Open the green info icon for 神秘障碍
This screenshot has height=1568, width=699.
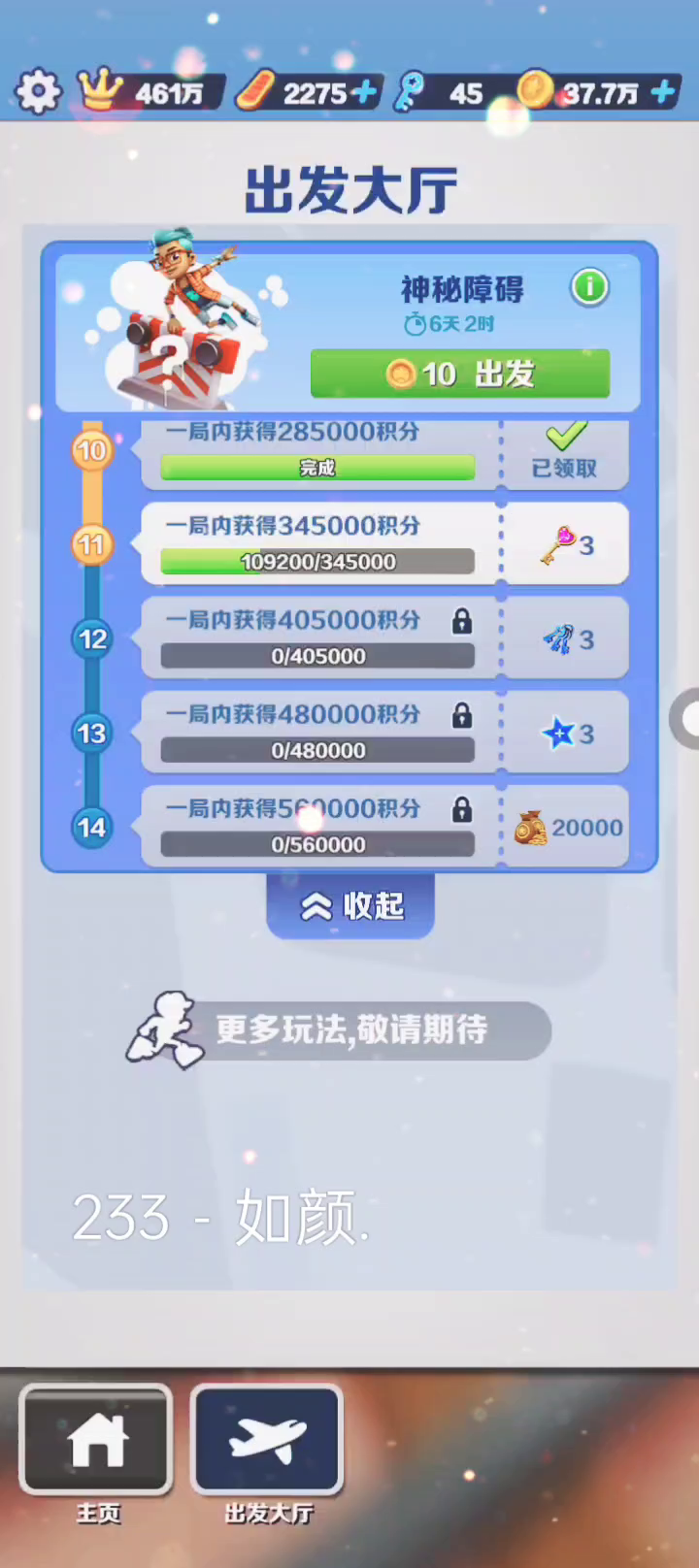(589, 288)
